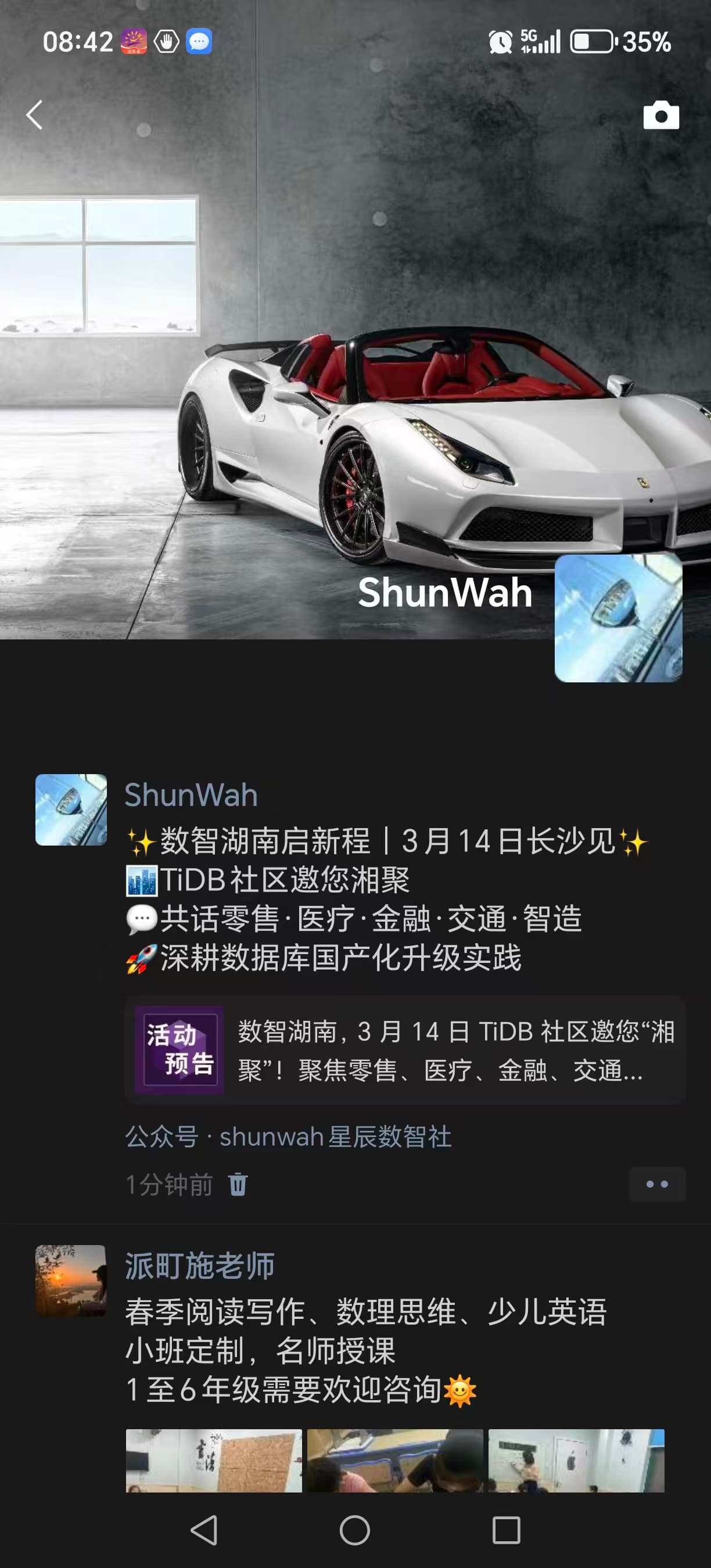Viewport: 711px width, 1568px height.
Task: View 派町施老师's avatar
Action: click(71, 1280)
